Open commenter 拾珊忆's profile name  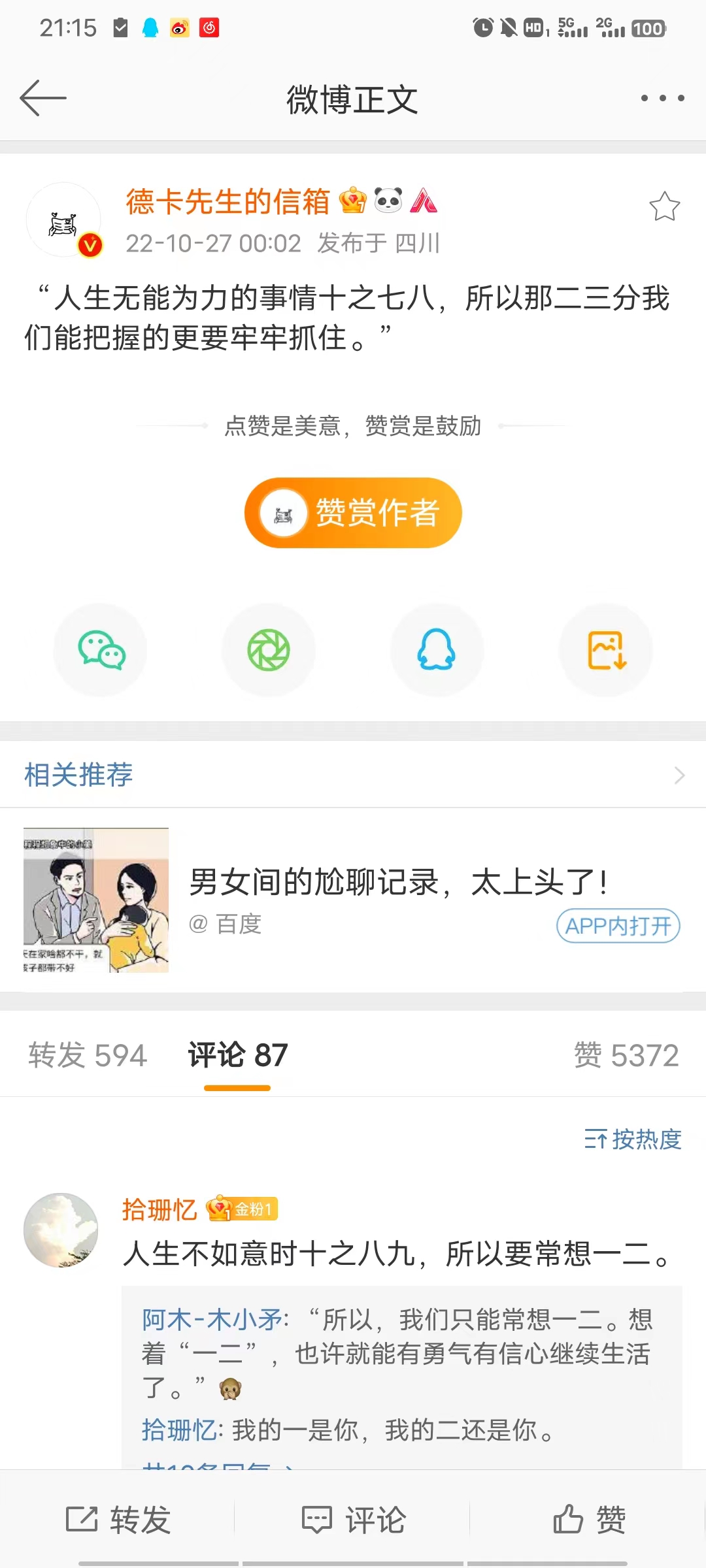159,1210
